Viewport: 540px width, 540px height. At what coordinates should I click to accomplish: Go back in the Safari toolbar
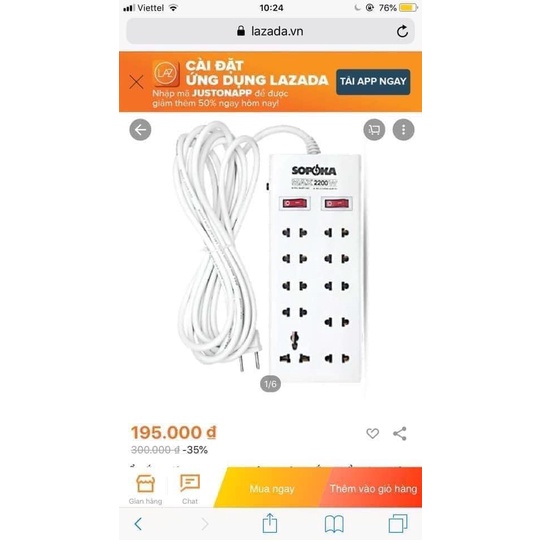click(x=138, y=524)
